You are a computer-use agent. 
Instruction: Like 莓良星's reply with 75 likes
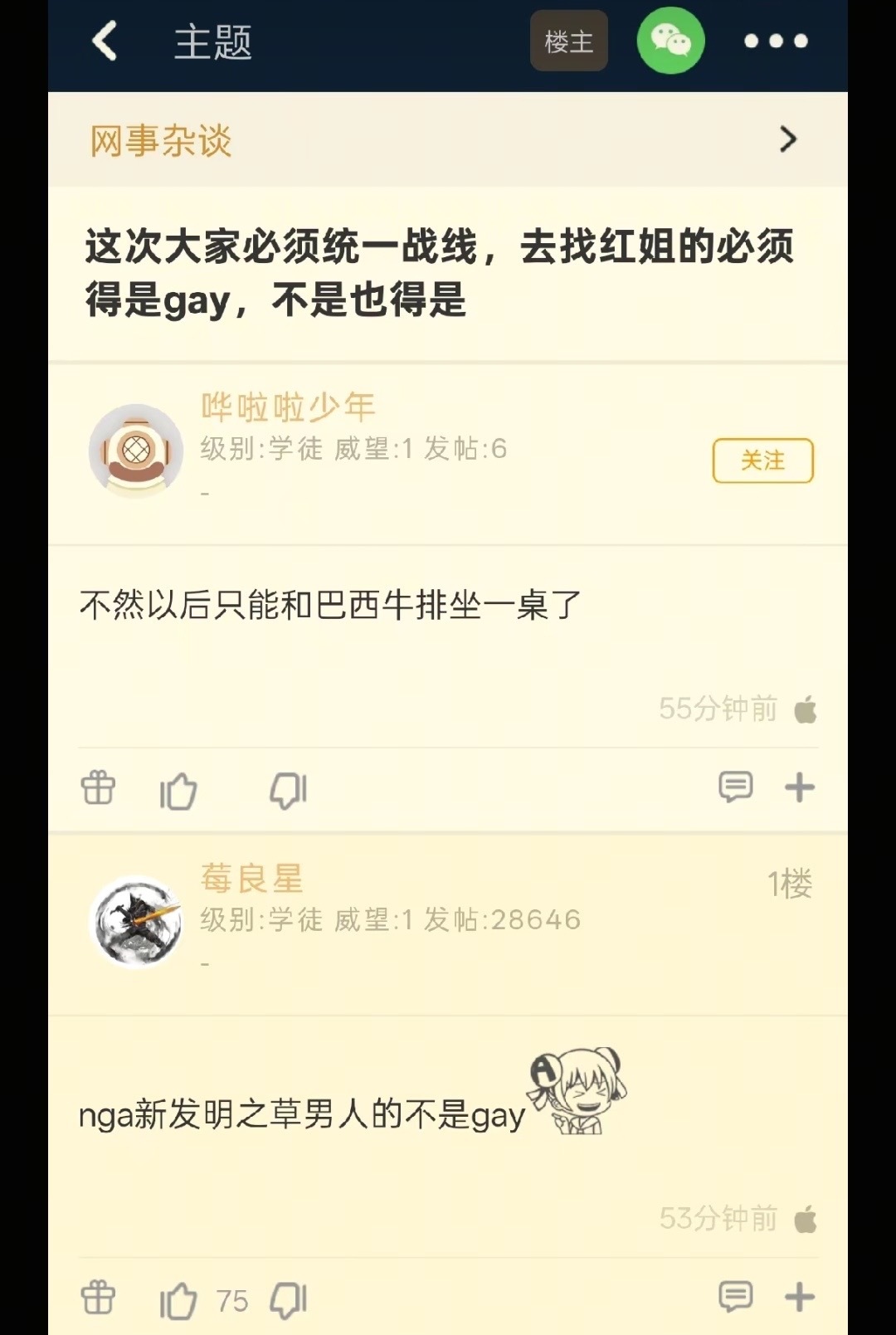pyautogui.click(x=178, y=1300)
